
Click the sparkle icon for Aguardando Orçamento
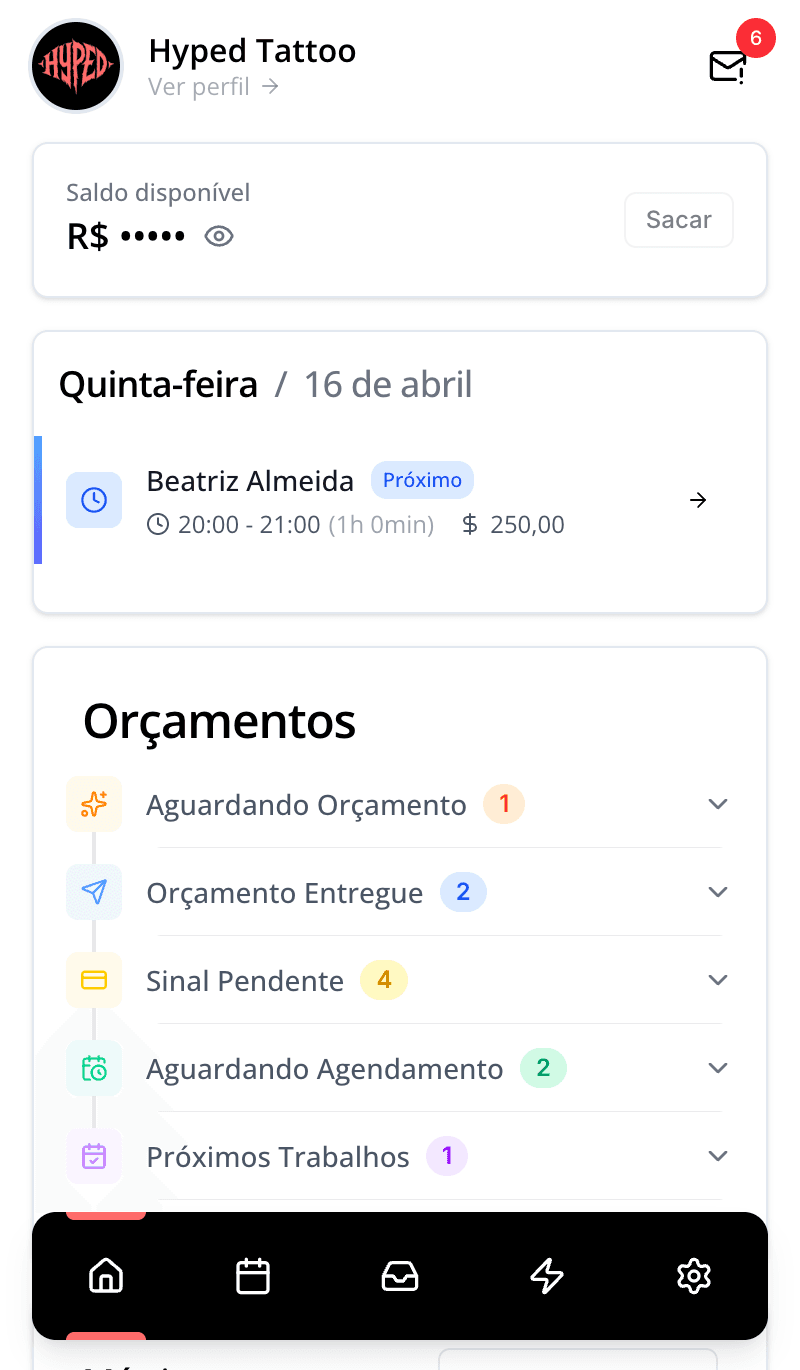93,804
